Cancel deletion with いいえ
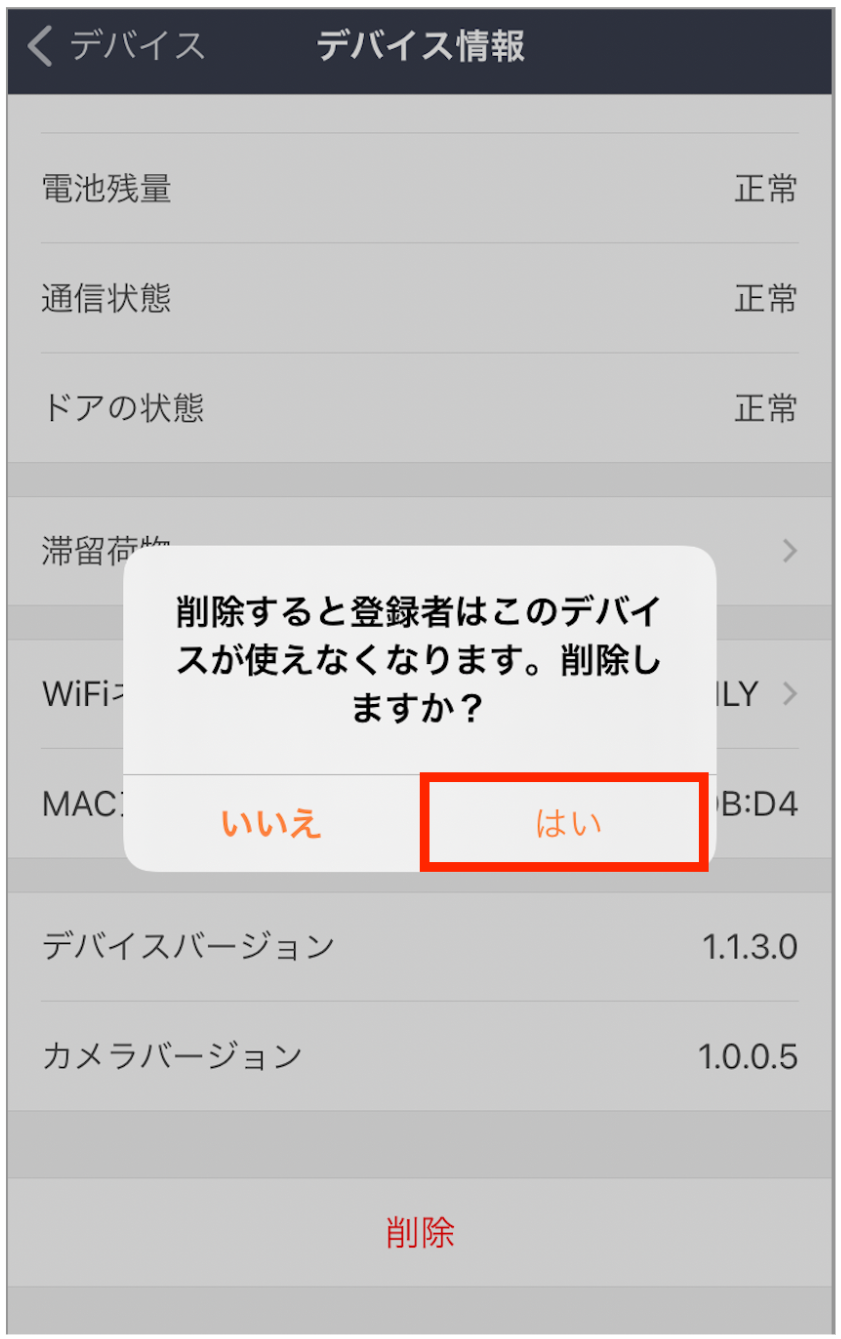841x1339 pixels. tap(271, 822)
